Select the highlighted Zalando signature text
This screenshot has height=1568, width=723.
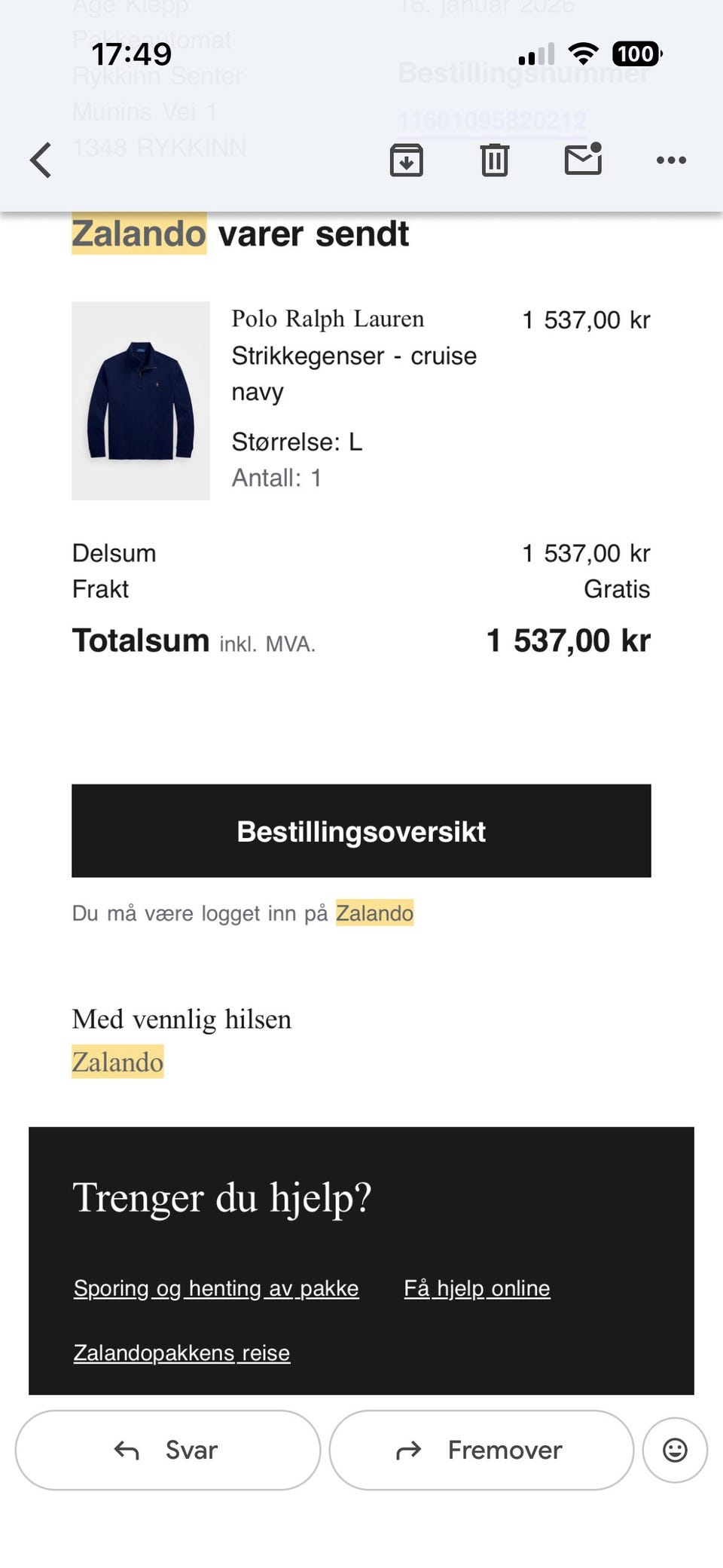tap(117, 1062)
